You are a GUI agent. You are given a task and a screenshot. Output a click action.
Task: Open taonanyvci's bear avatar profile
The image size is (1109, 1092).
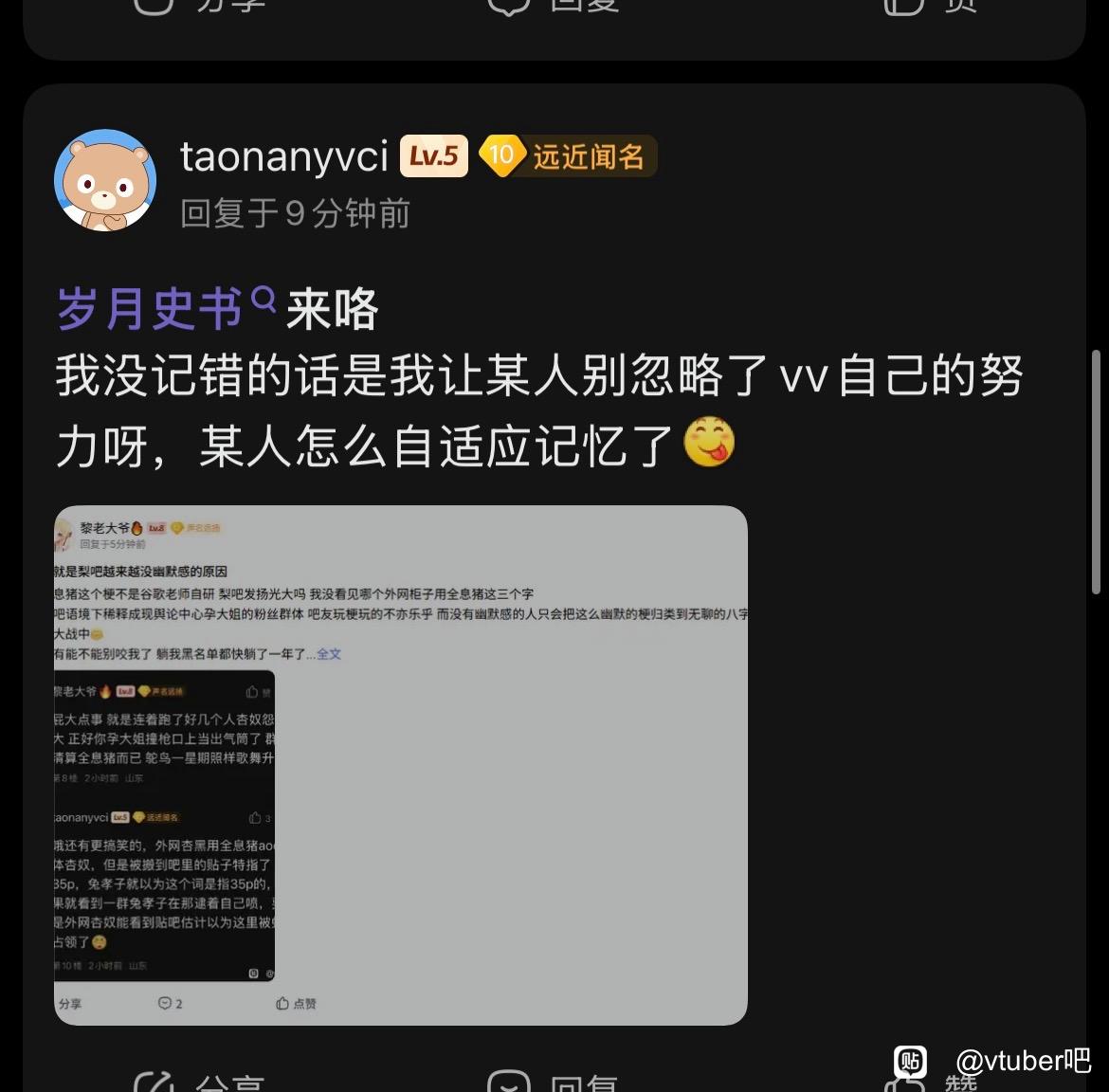pos(105,181)
